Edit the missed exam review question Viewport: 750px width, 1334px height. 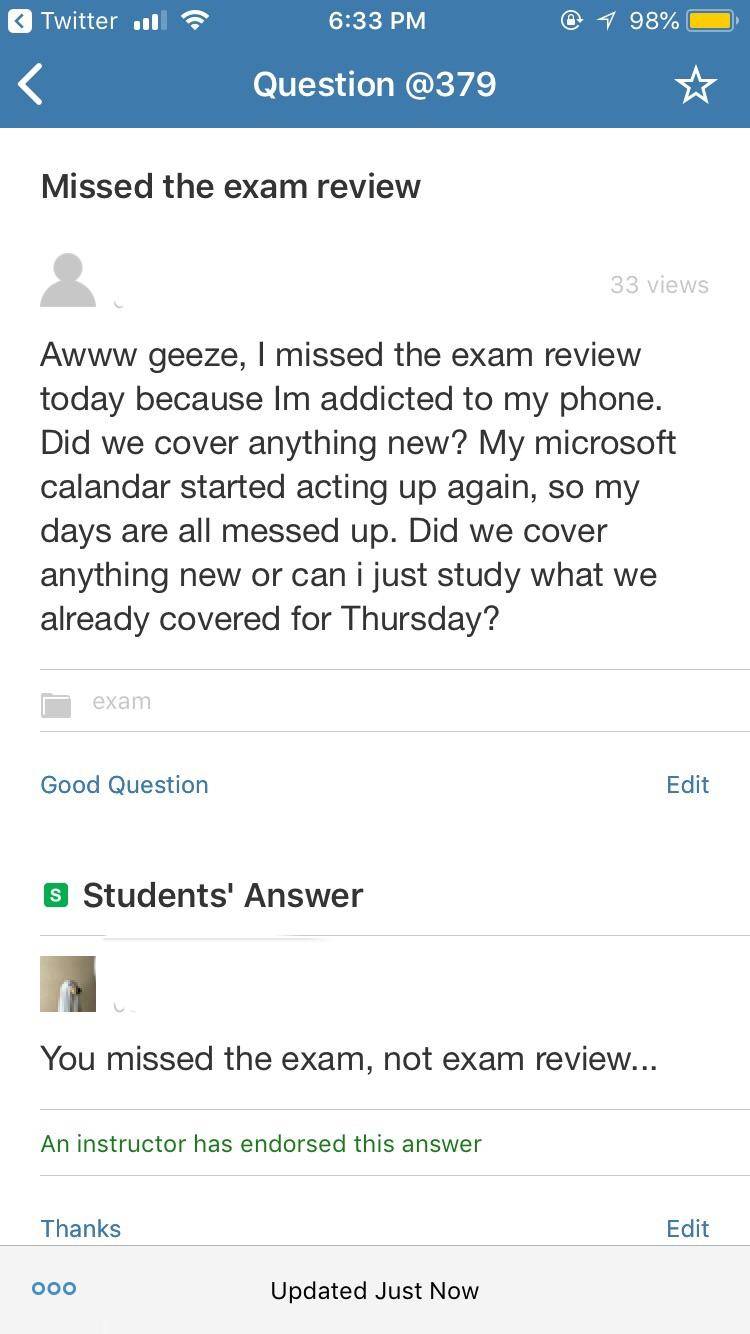pos(687,785)
